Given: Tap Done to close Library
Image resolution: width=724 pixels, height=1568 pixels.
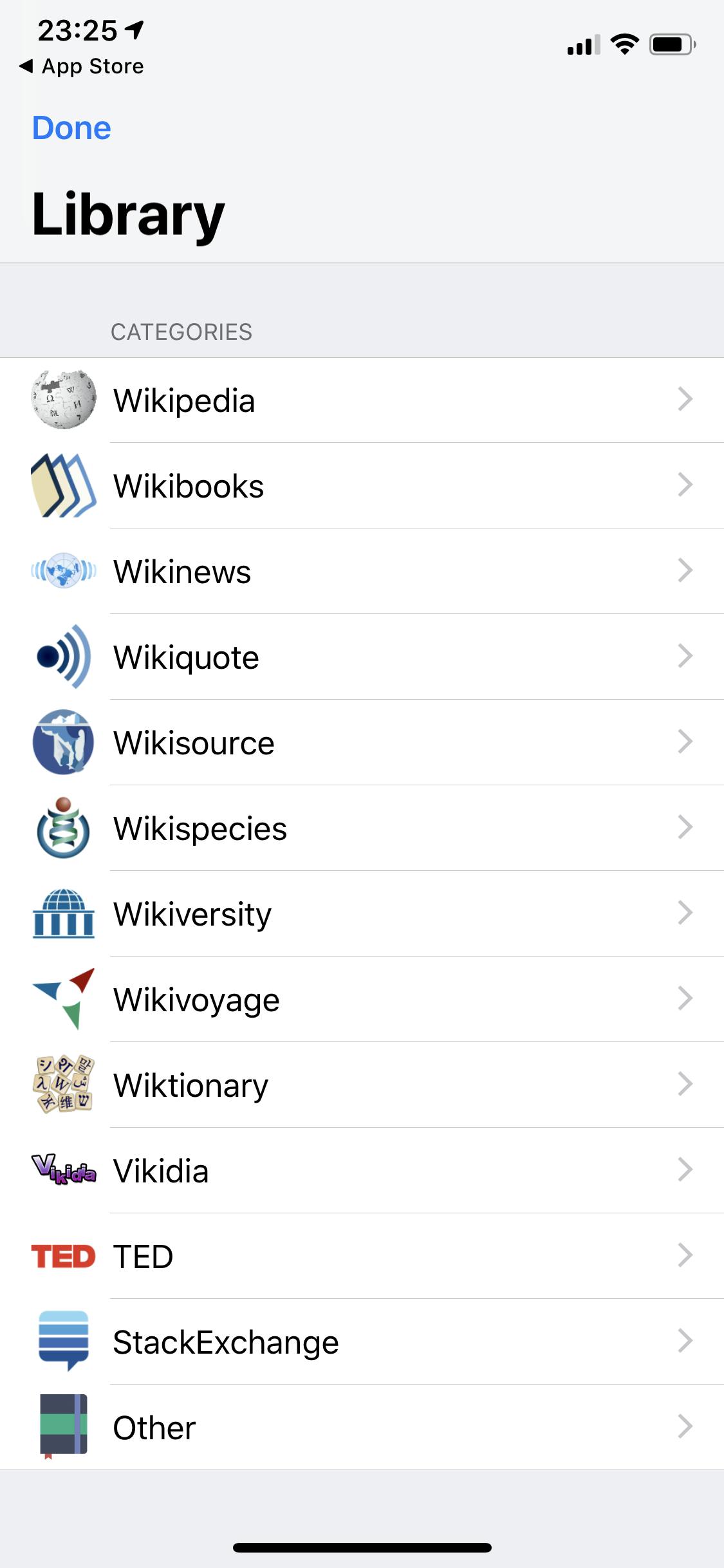Looking at the screenshot, I should point(71,127).
